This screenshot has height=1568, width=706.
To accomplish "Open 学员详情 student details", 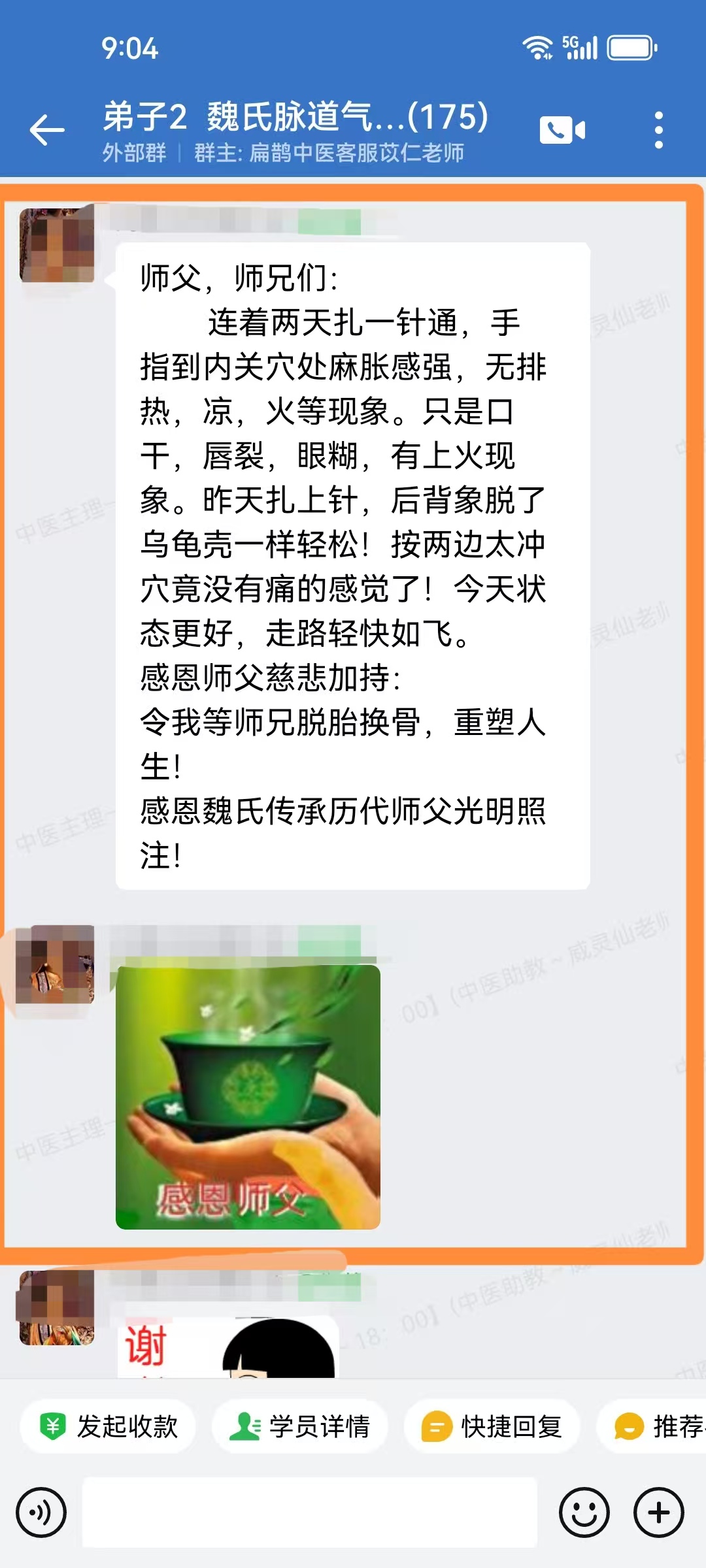I will click(301, 1426).
